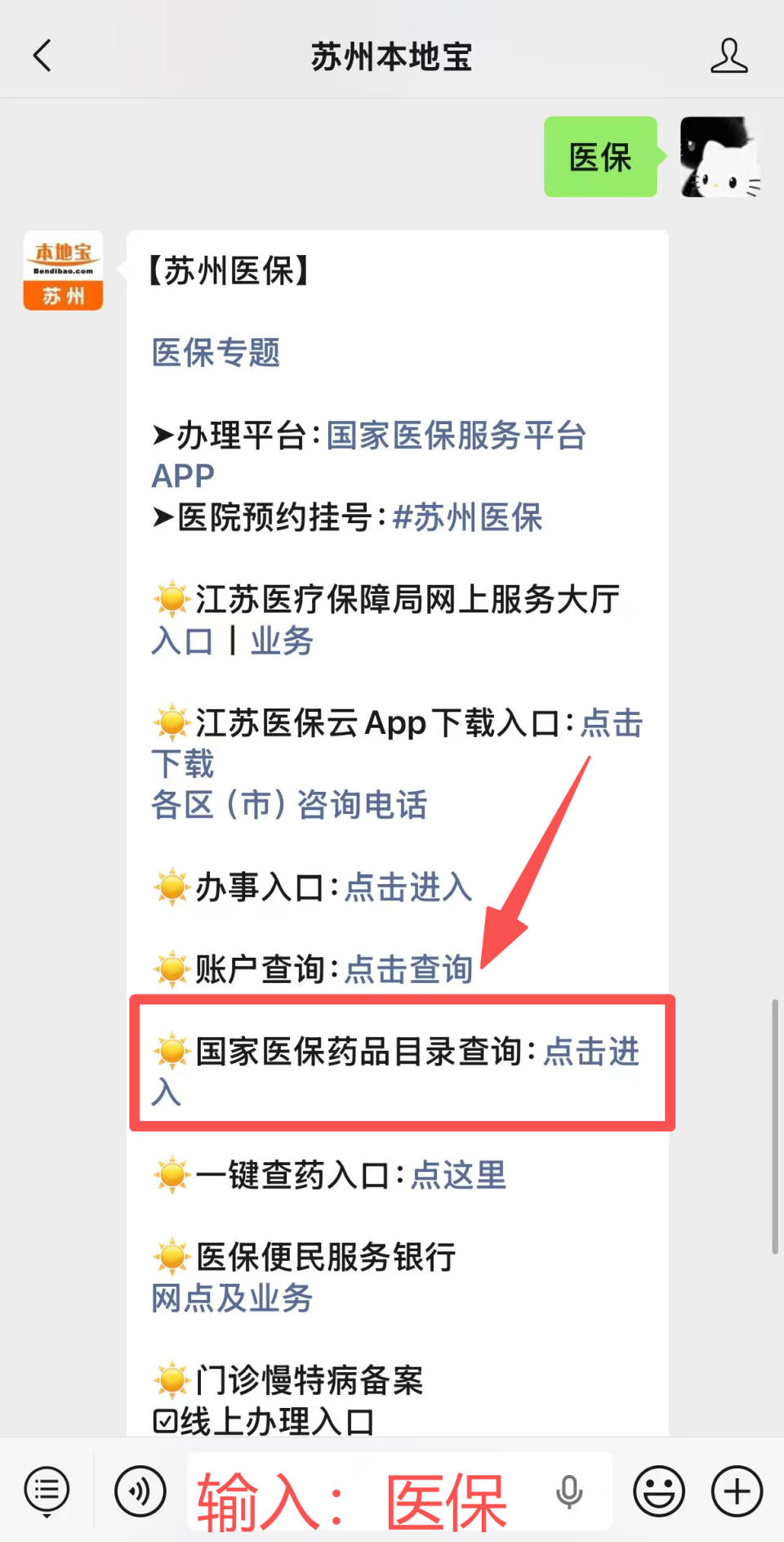Tap the contact profile icon top right
Screen dimensions: 784x1542
(729, 56)
